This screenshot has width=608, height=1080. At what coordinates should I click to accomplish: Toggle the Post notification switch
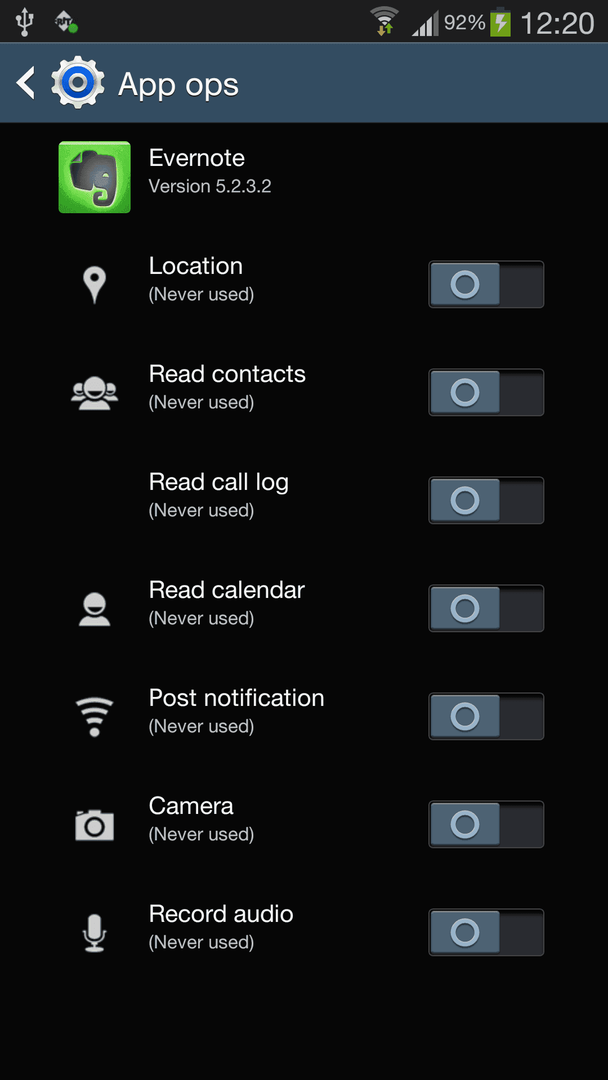pos(486,716)
